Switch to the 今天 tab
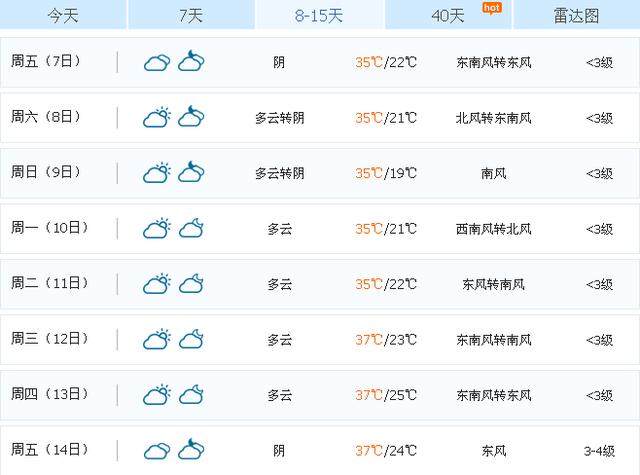This screenshot has height=475, width=640. tap(63, 15)
